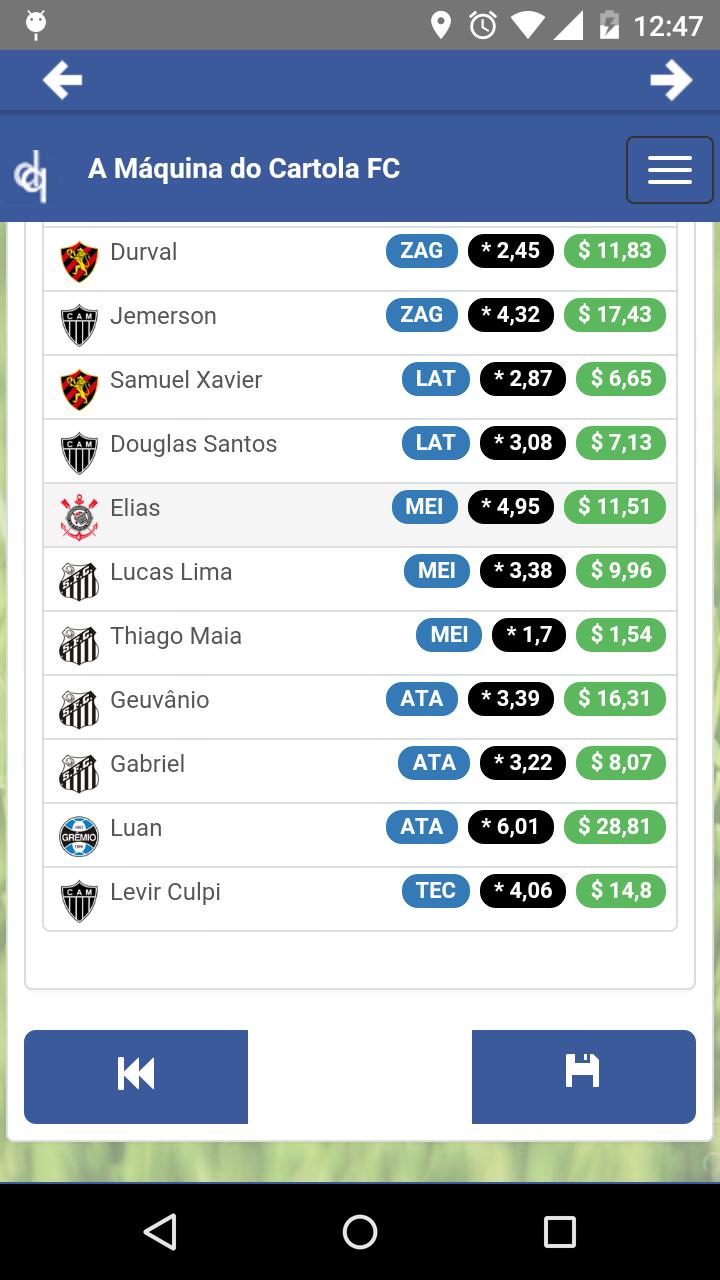720x1280 pixels.
Task: Click the score badge 4,95 beside Elias
Action: coord(511,507)
